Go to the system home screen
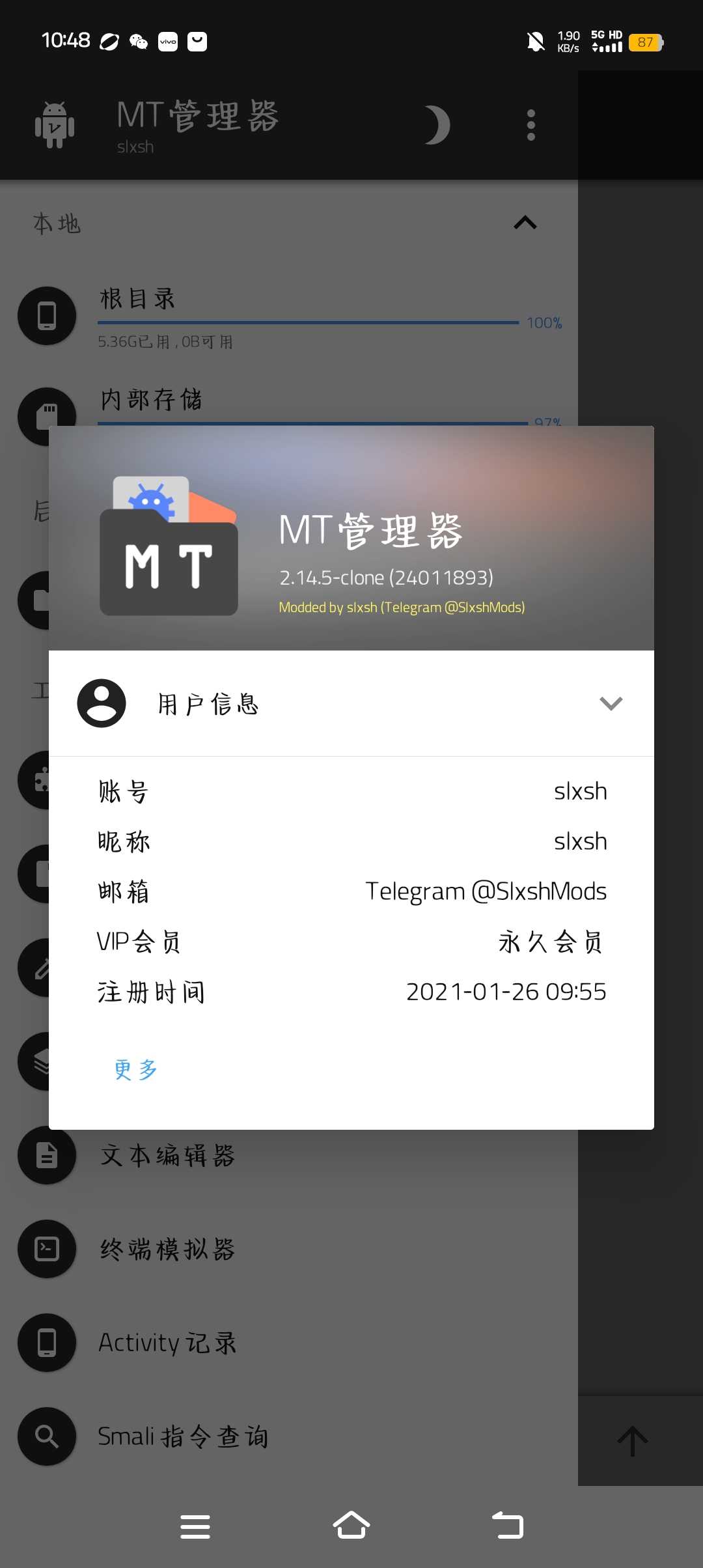This screenshot has width=703, height=1568. 351,1526
